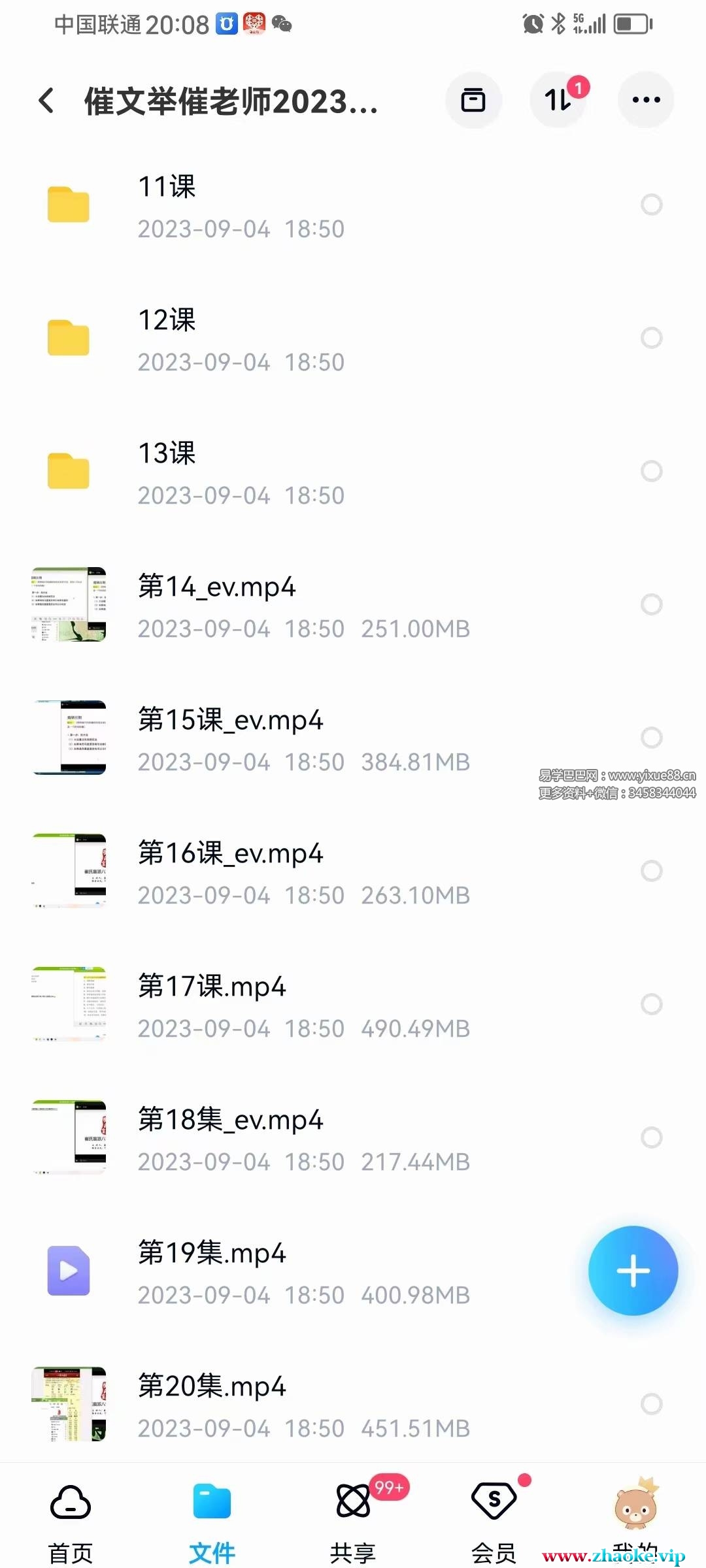Select the 第18集_ev.mp4 file circle

click(x=651, y=1137)
